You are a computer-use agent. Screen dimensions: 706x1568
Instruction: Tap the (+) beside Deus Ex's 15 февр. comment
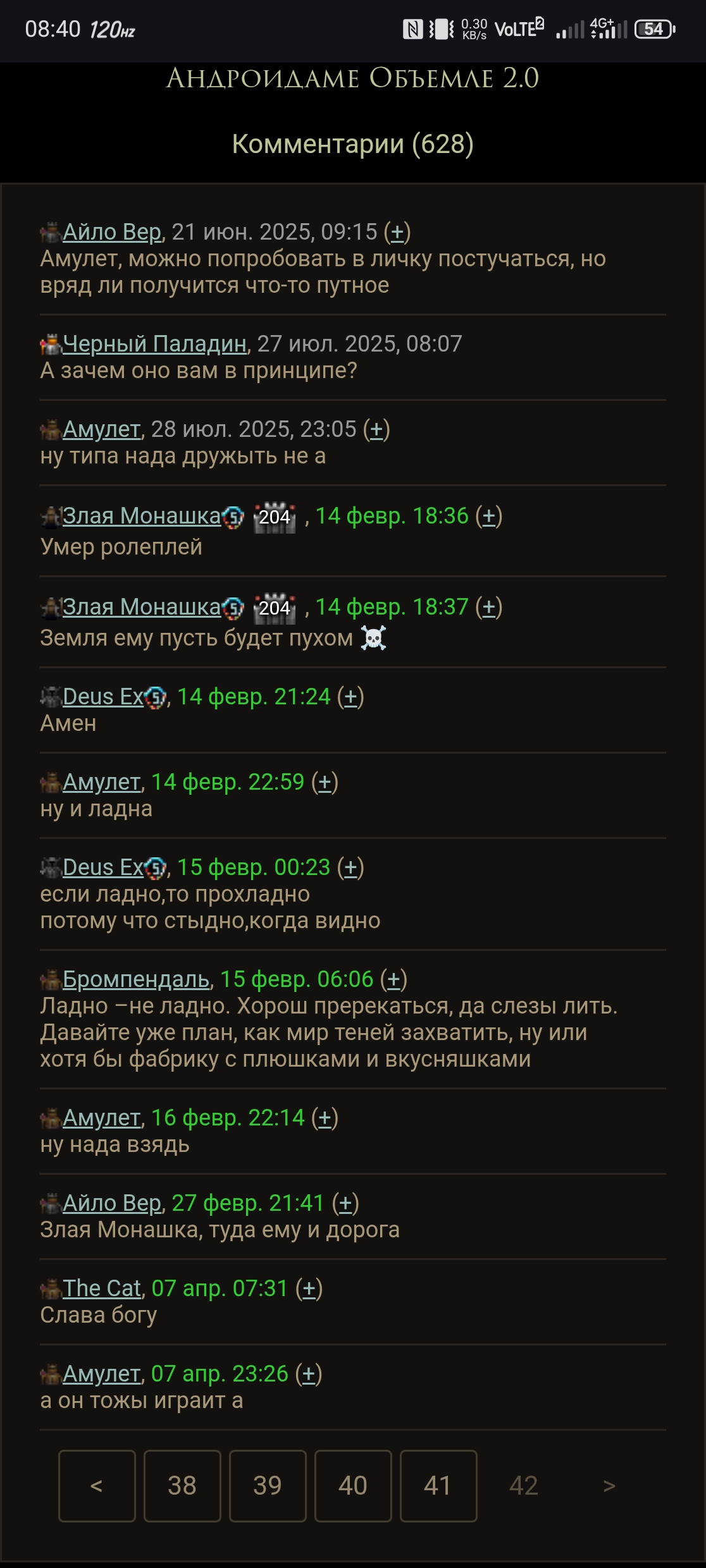[350, 867]
